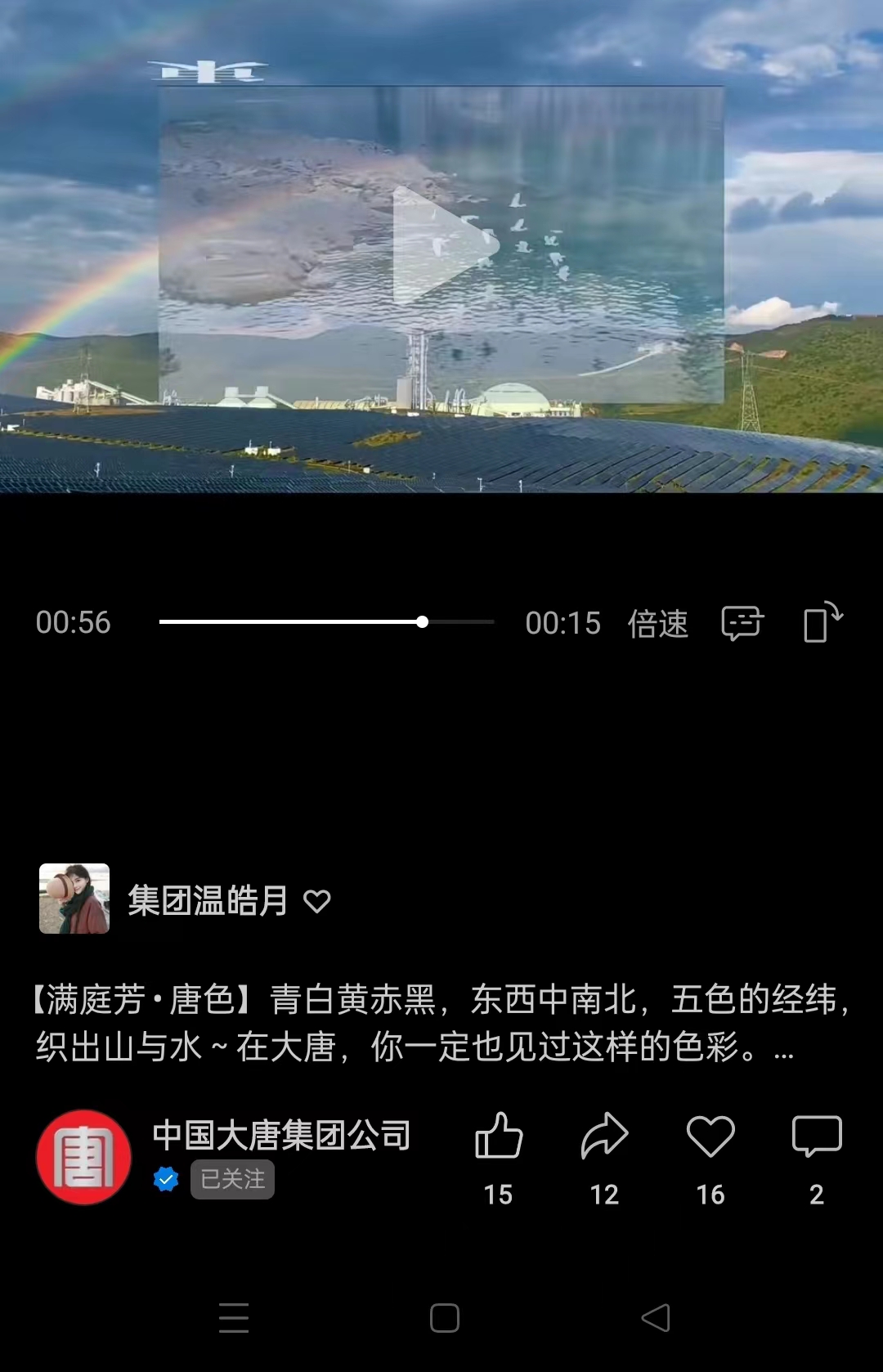Play the paused video
This screenshot has height=1372, width=883.
click(x=441, y=245)
